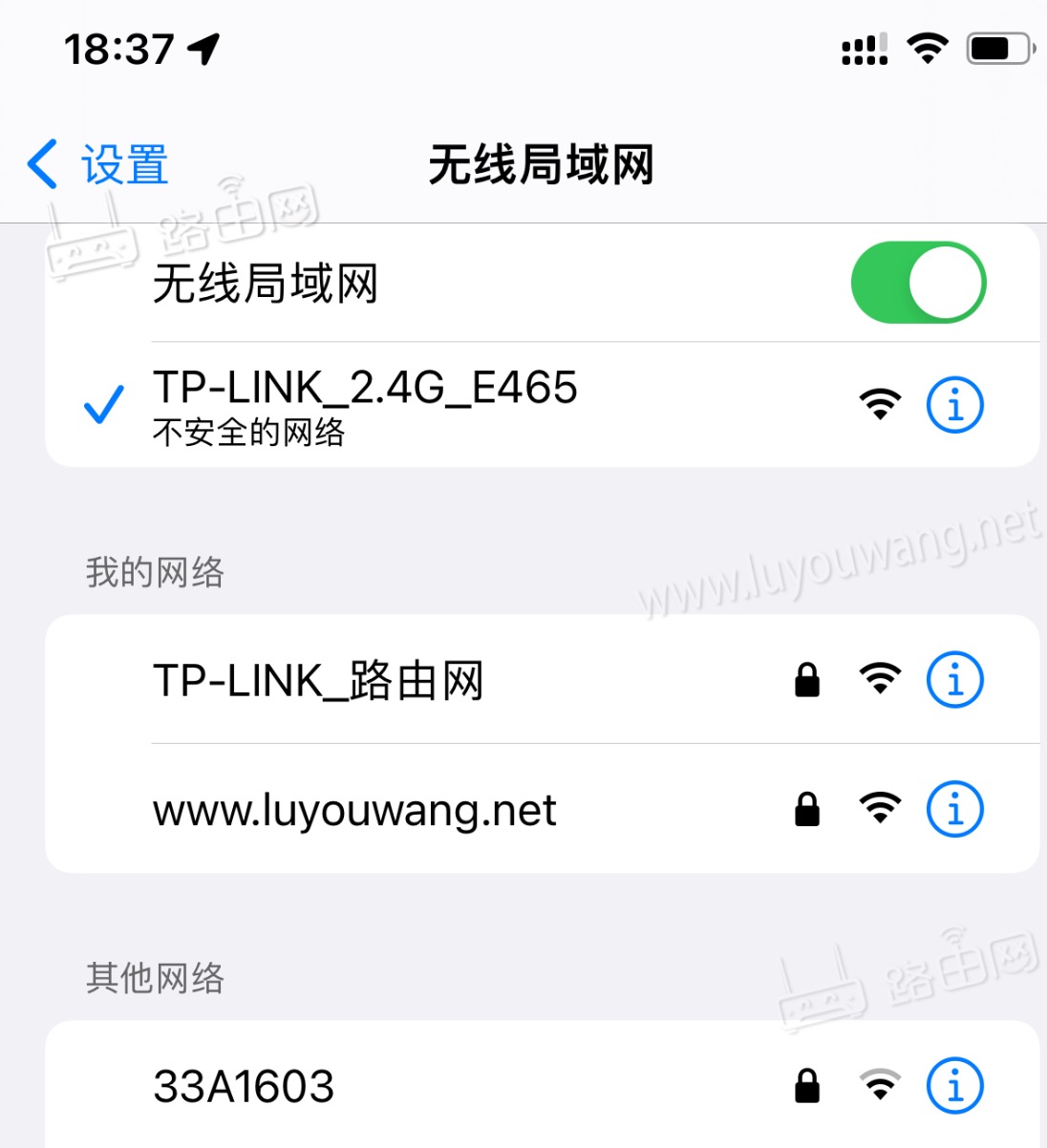Join the 33A1603 network
This screenshot has width=1047, height=1148.
[245, 1086]
